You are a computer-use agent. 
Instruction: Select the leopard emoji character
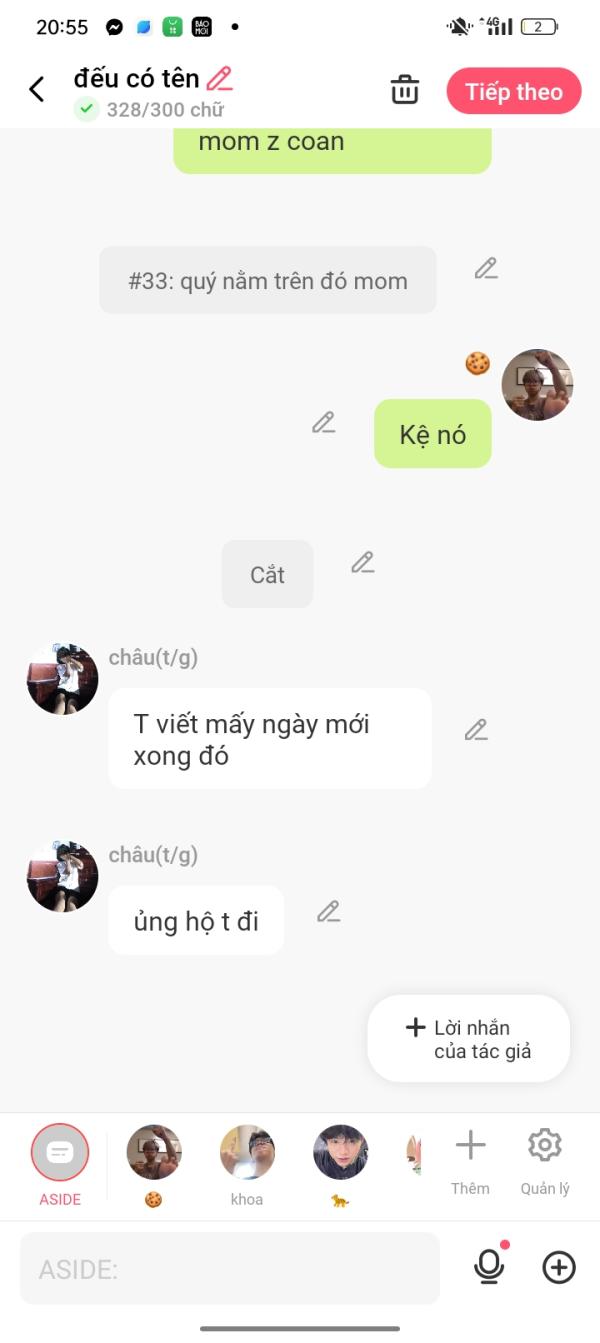pos(340,1165)
